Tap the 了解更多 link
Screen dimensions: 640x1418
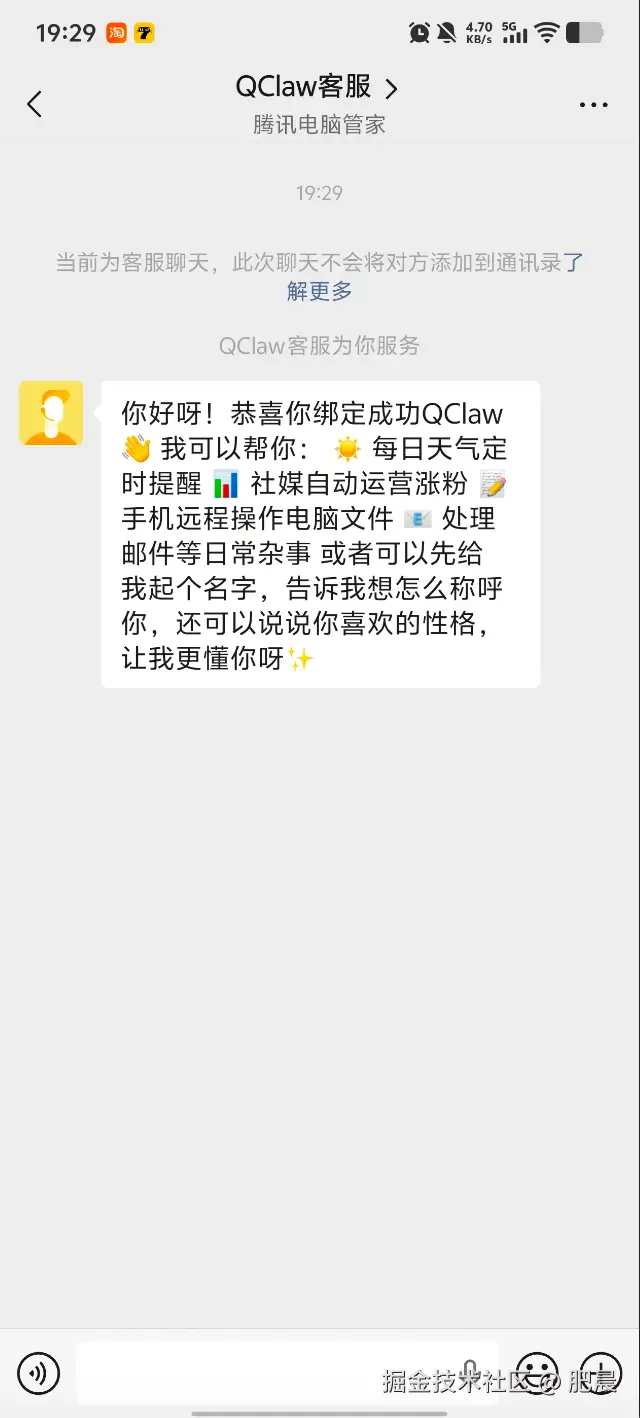320,291
